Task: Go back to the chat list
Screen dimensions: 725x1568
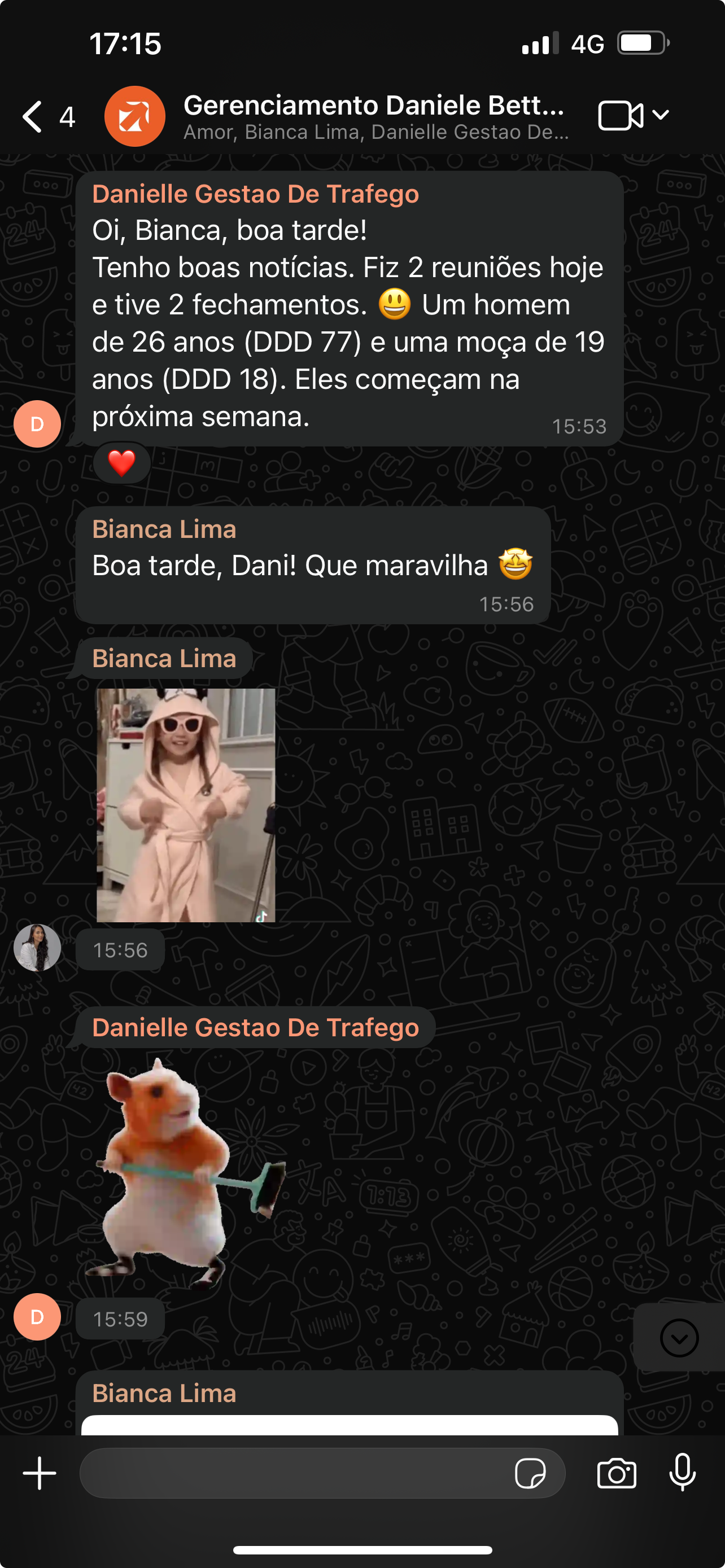Action: click(33, 116)
